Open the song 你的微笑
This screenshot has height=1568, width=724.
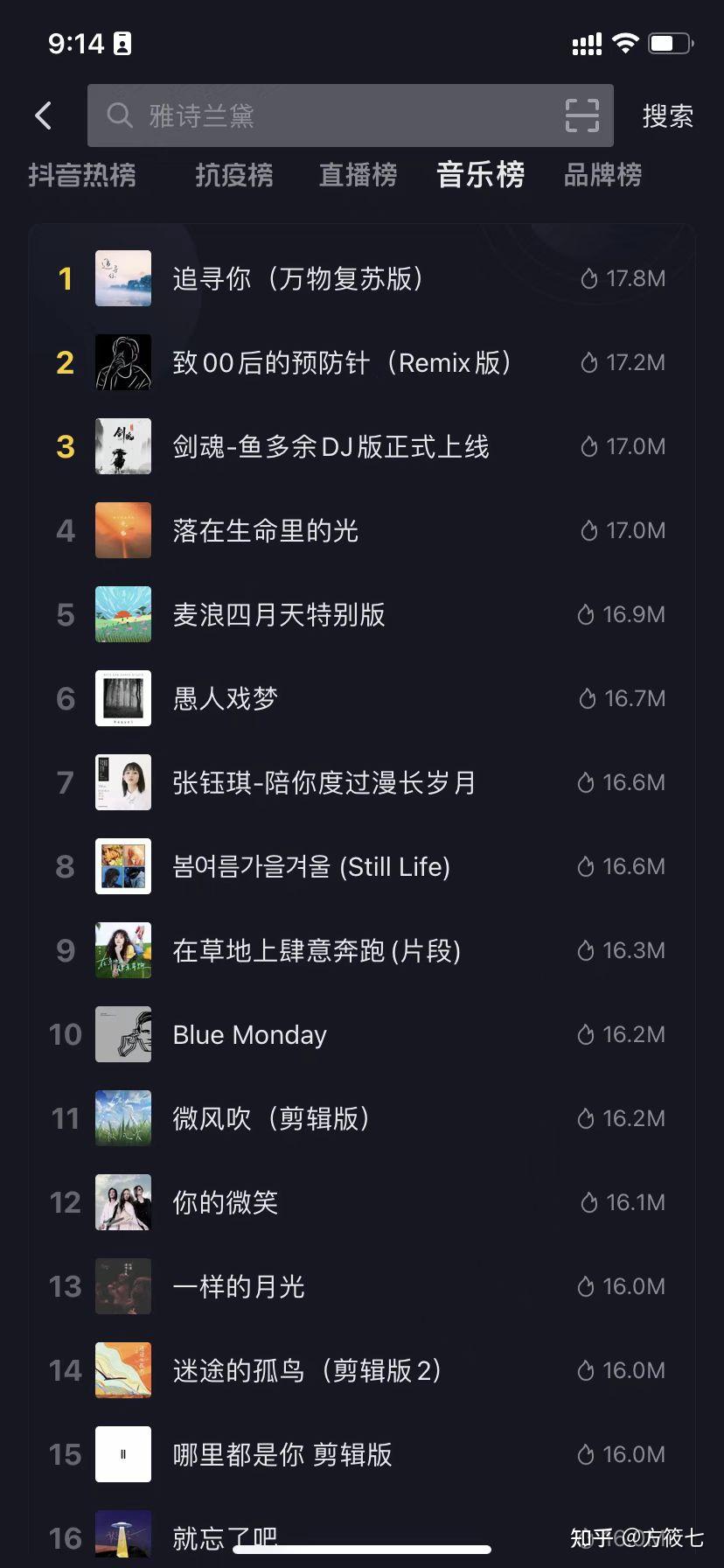[x=226, y=1203]
